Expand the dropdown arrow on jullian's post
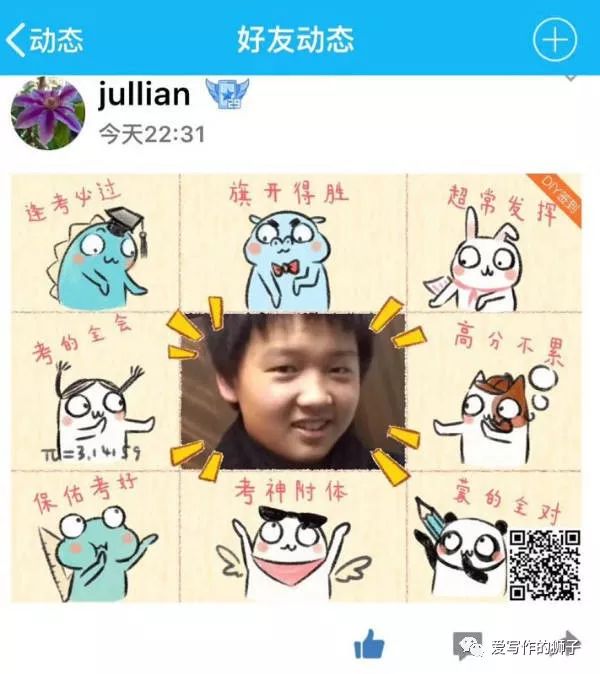The image size is (600, 674). pos(570,77)
